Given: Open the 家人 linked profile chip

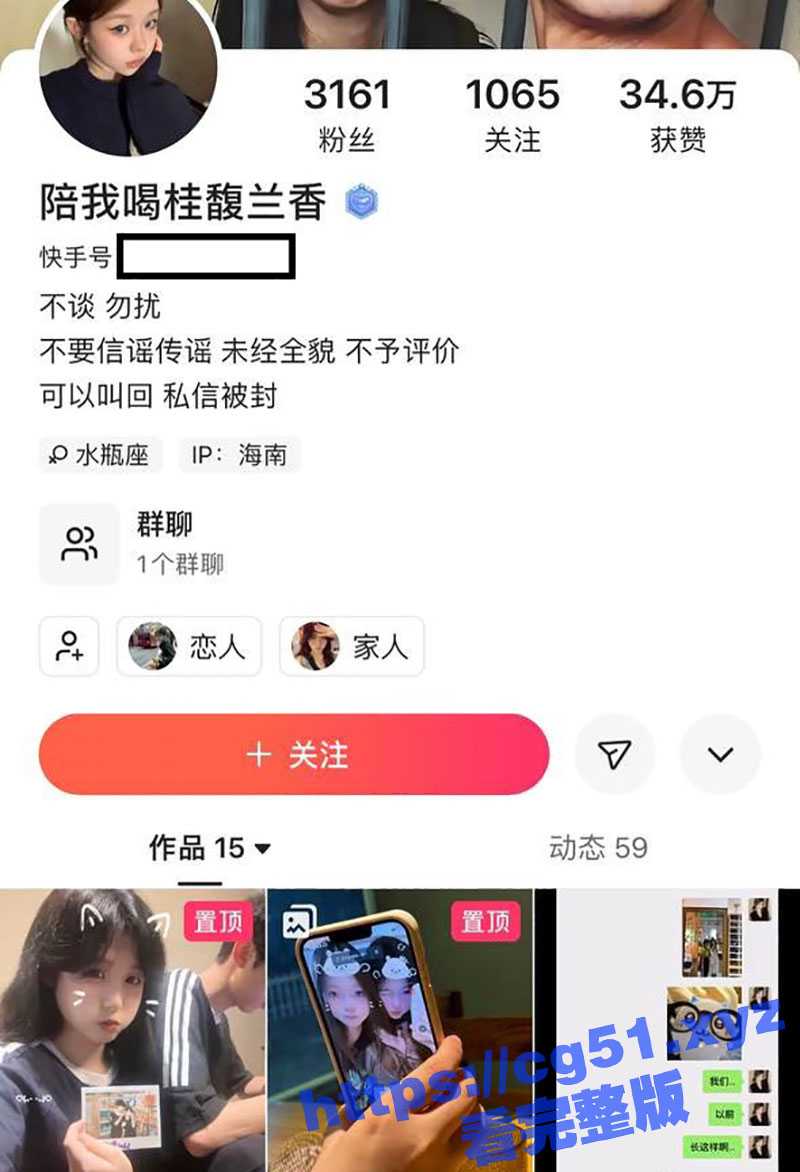Looking at the screenshot, I should [352, 646].
